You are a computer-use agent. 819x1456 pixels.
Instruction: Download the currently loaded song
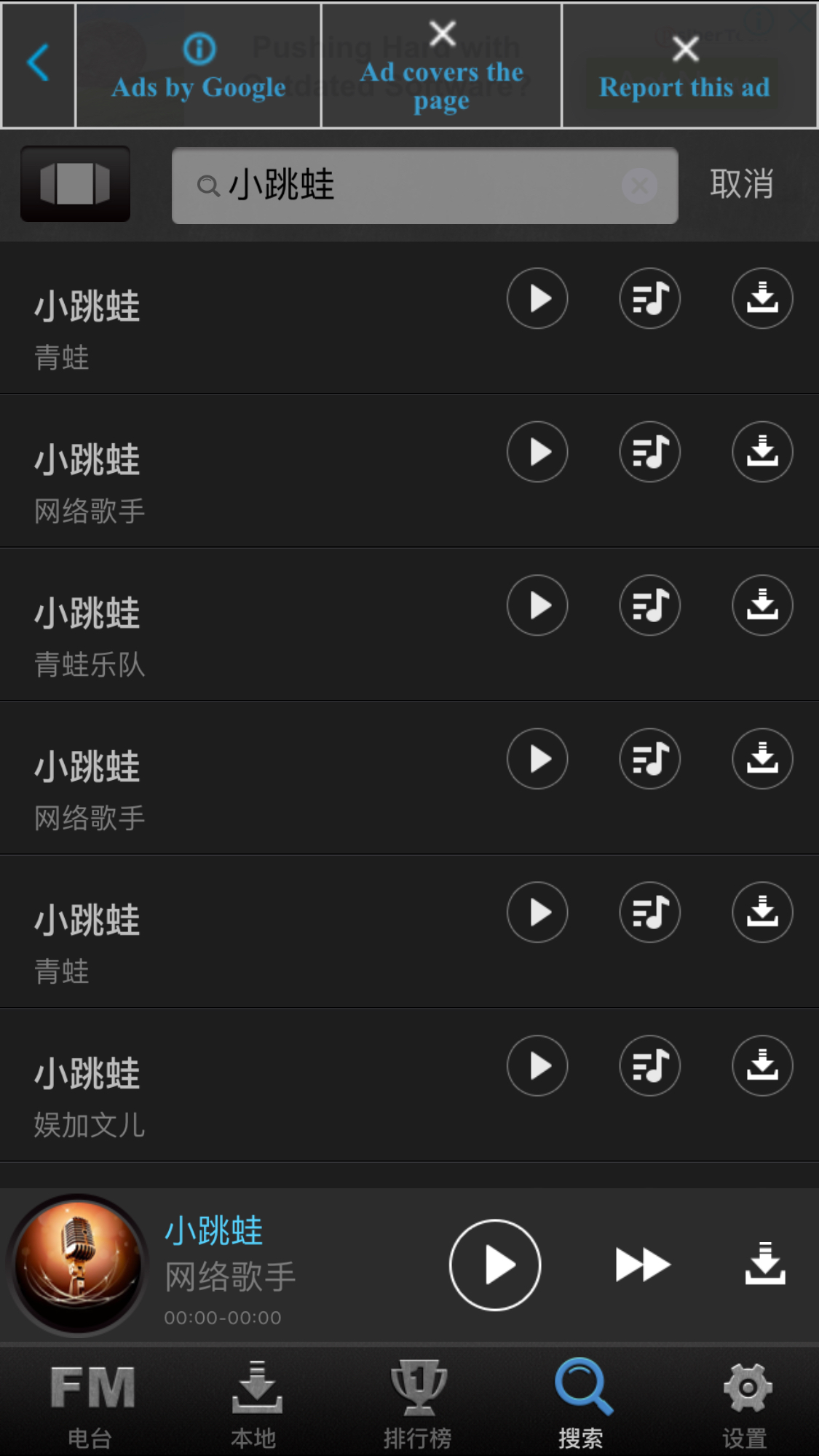coord(764,1265)
